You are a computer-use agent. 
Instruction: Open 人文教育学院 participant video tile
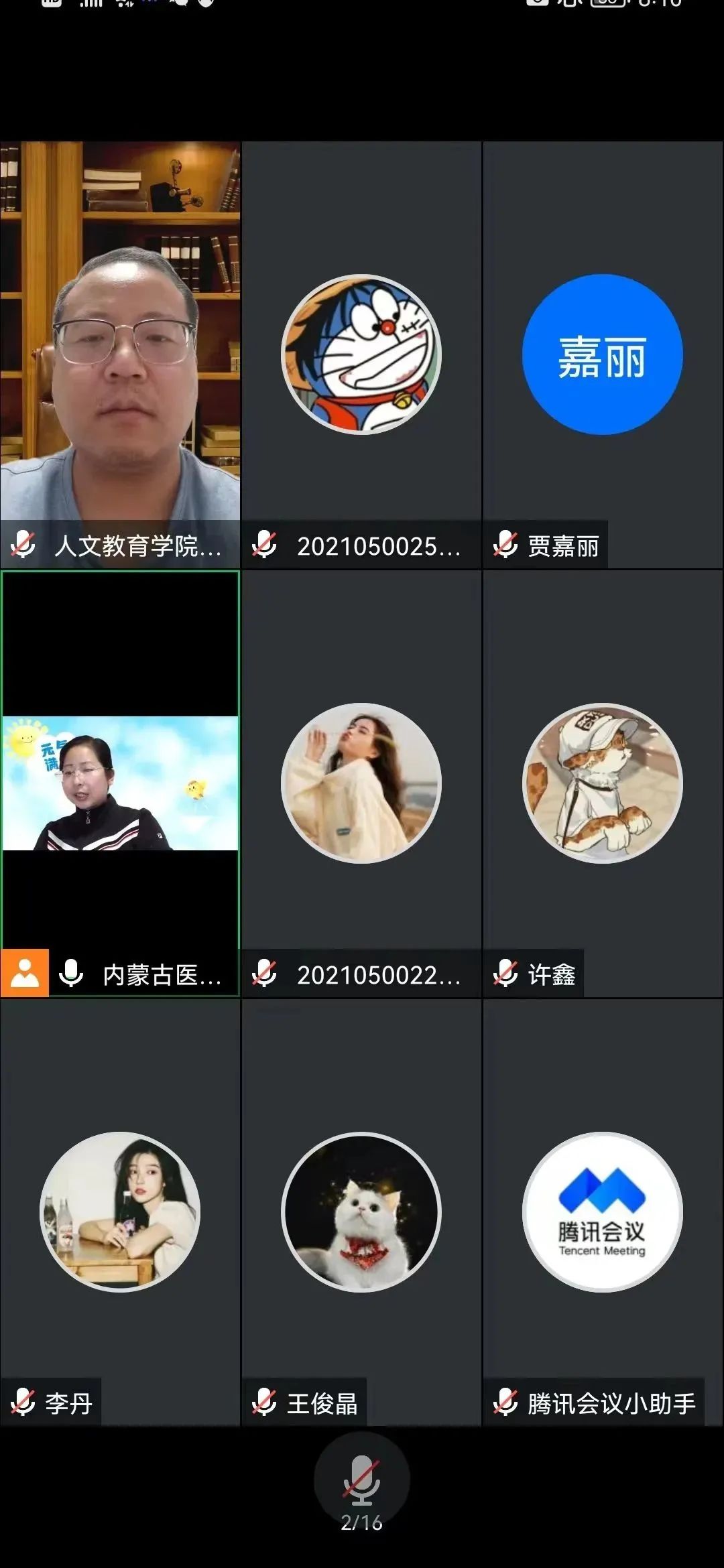pos(120,355)
